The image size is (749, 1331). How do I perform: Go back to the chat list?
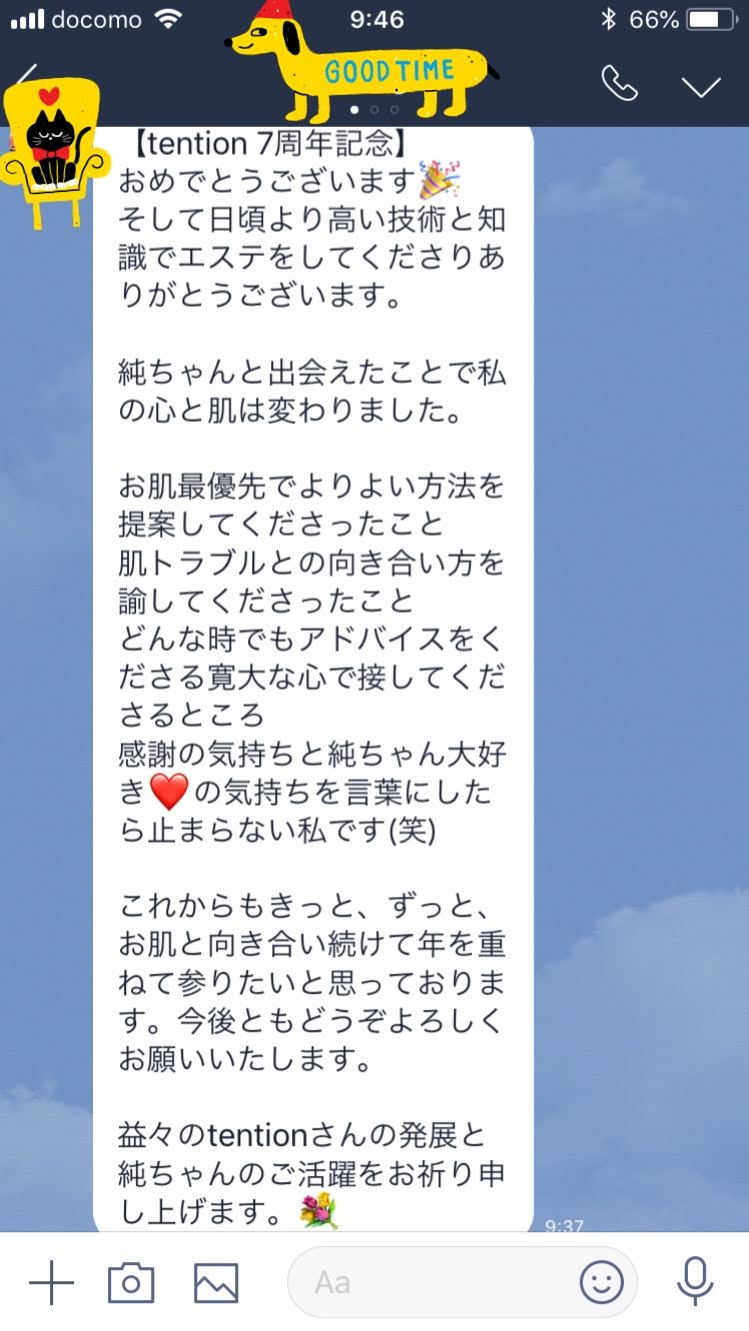(x=27, y=78)
